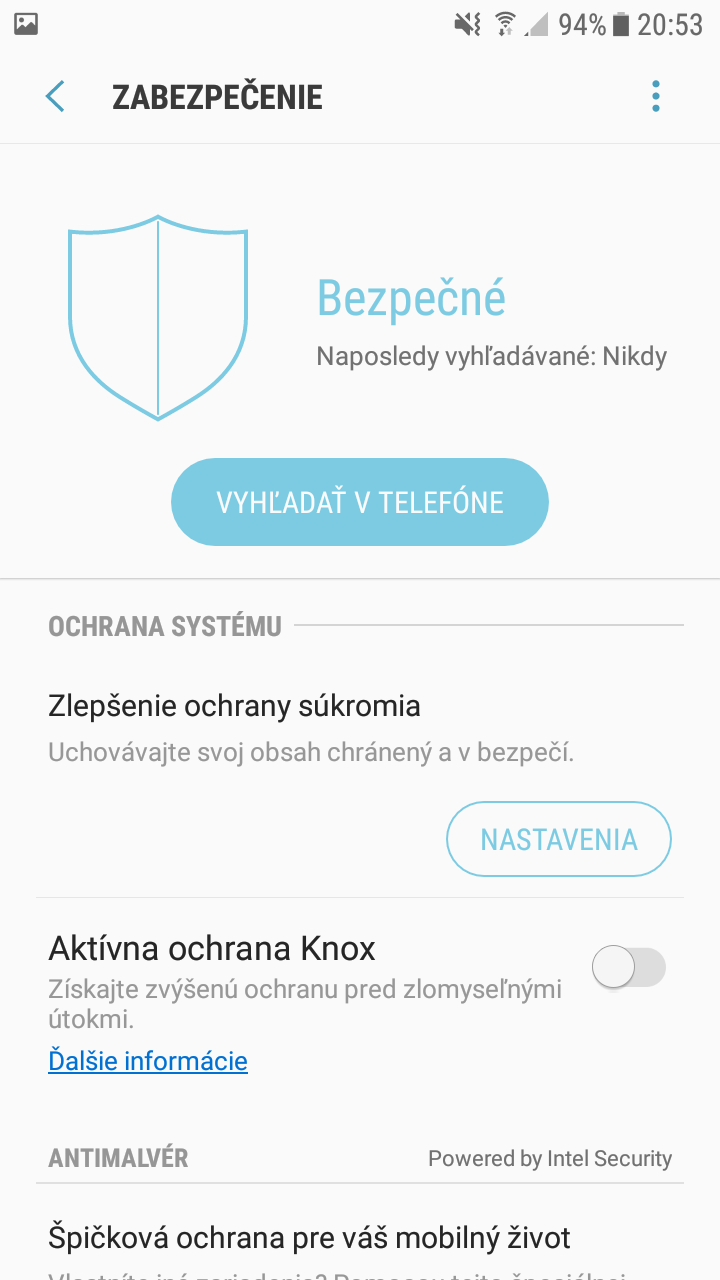The width and height of the screenshot is (720, 1280).
Task: Open Nastavenia for privacy protection
Action: 559,839
